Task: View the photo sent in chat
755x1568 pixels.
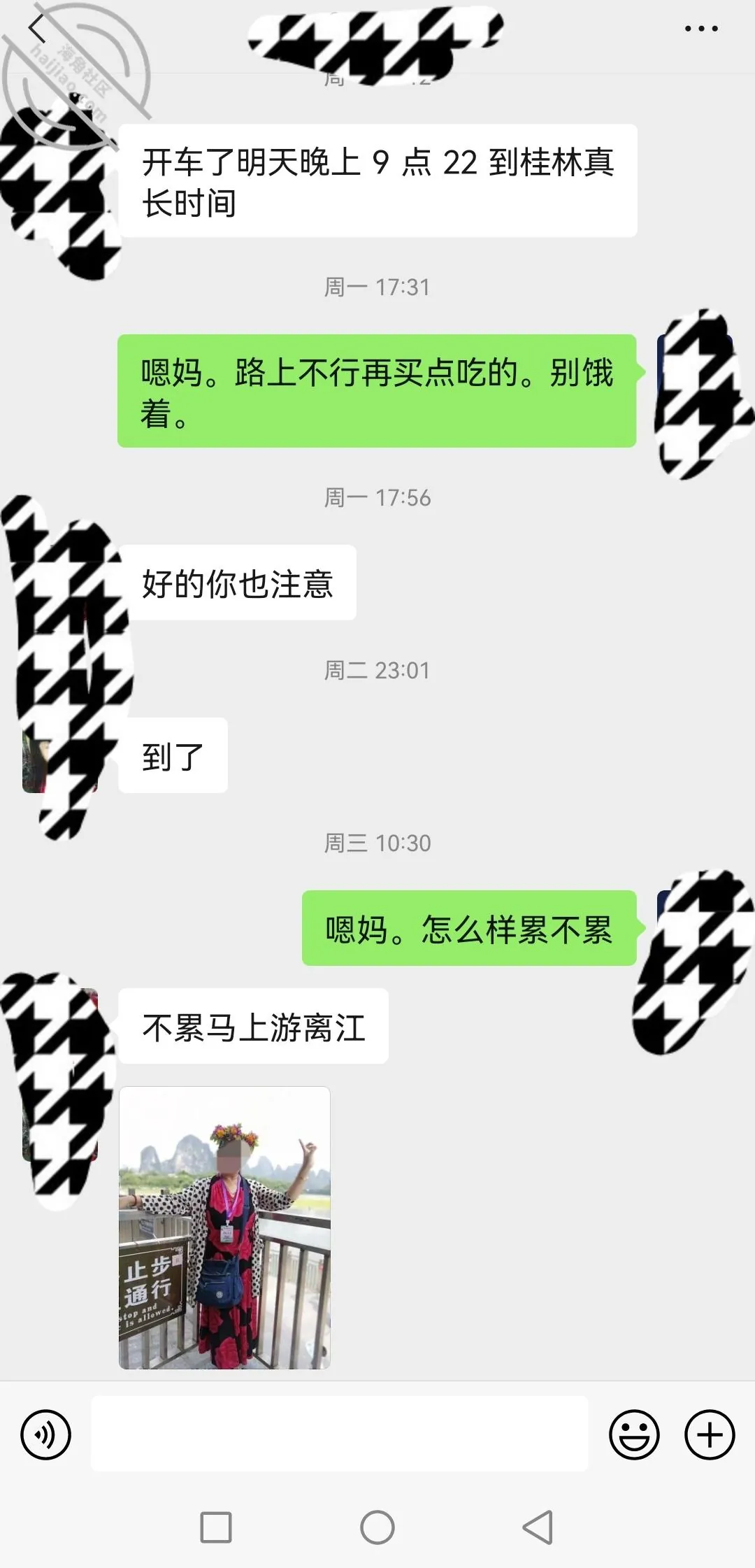Action: pos(224,1227)
